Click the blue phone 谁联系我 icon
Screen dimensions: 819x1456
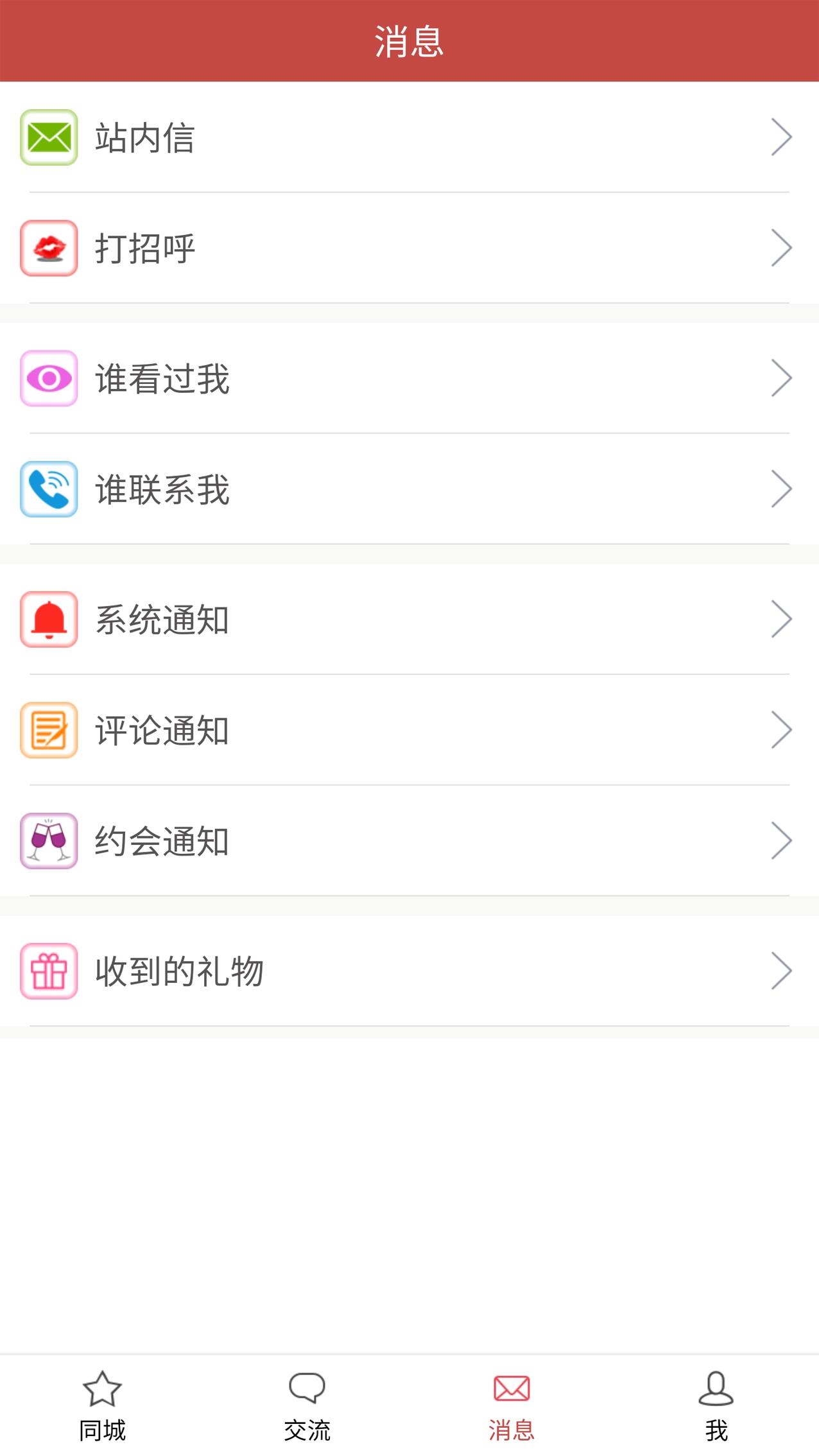pyautogui.click(x=48, y=489)
